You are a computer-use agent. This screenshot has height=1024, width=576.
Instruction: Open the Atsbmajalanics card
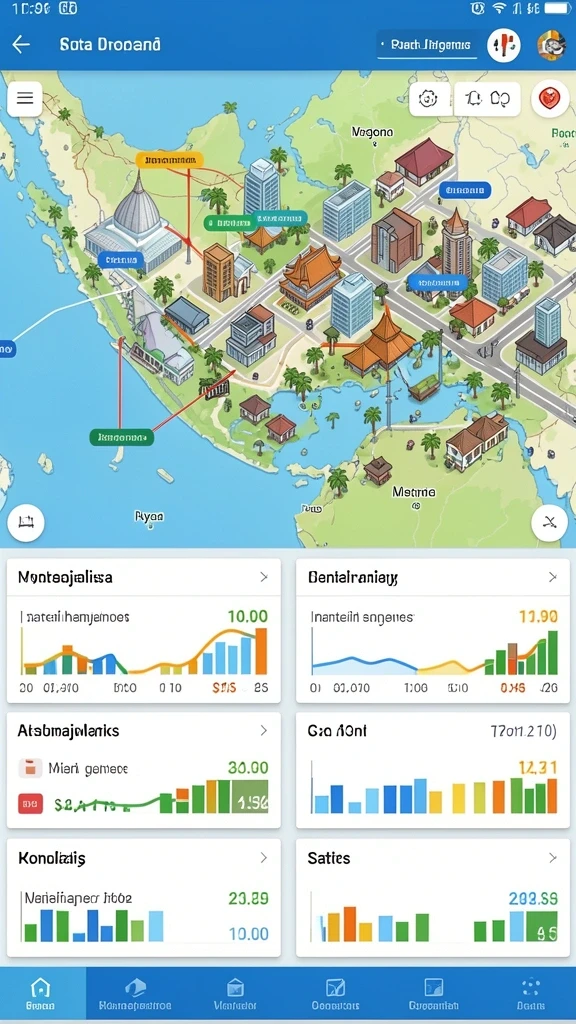pyautogui.click(x=144, y=770)
